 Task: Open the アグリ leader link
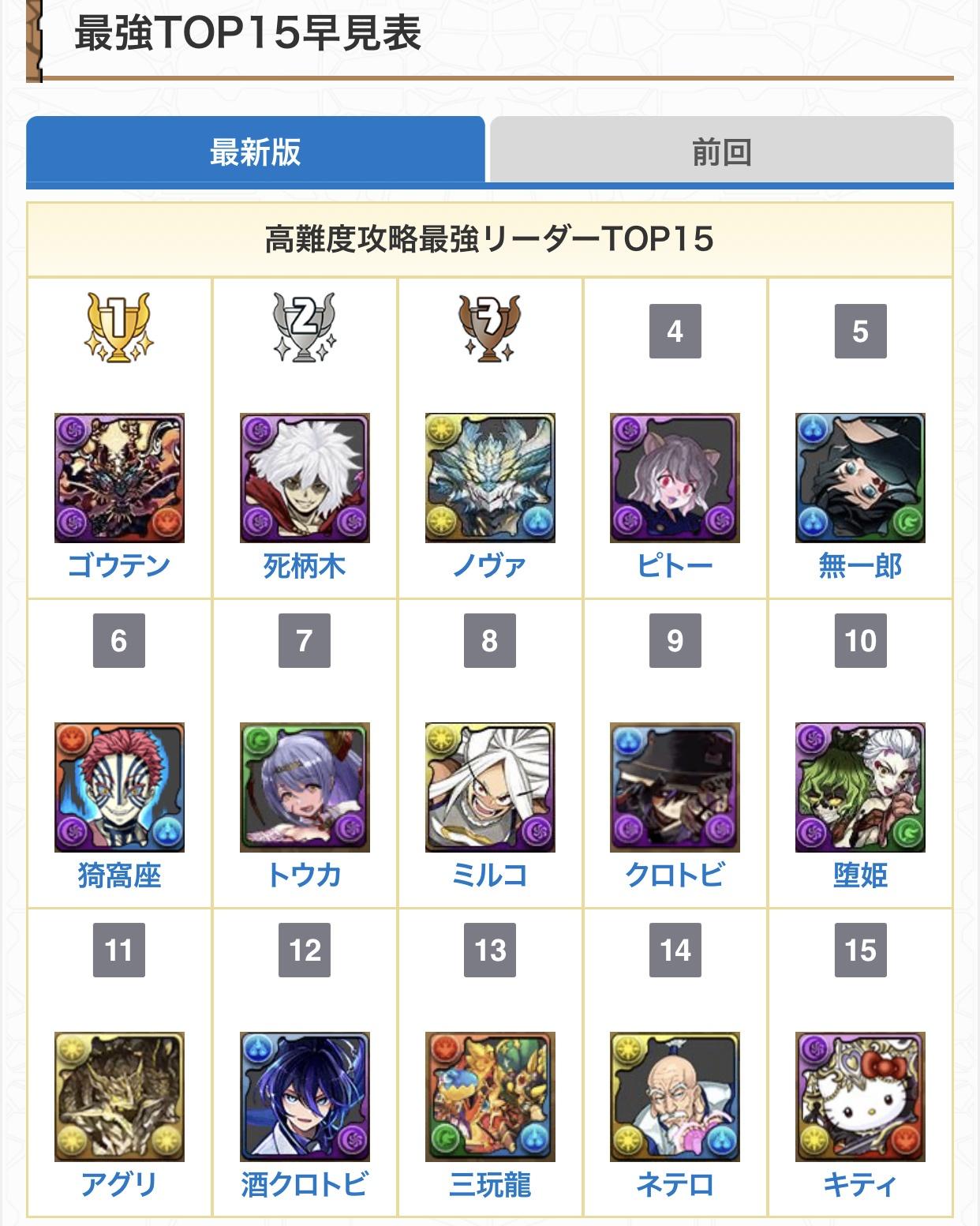(119, 1183)
